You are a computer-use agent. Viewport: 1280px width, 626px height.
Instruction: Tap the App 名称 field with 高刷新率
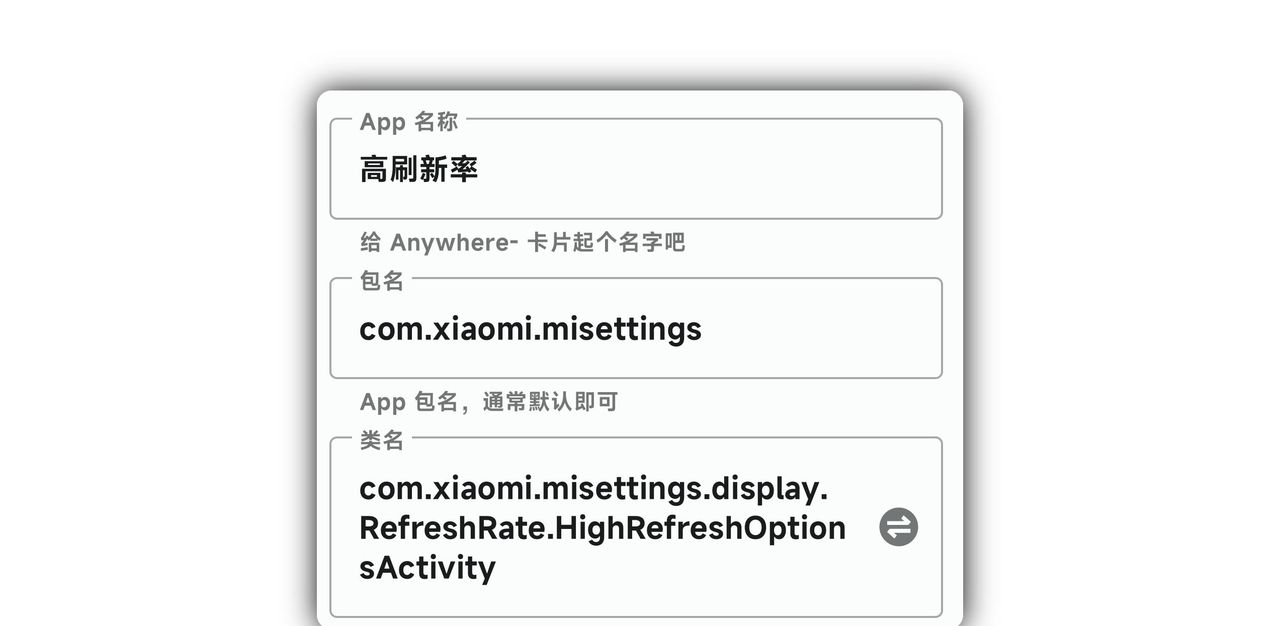click(x=635, y=170)
